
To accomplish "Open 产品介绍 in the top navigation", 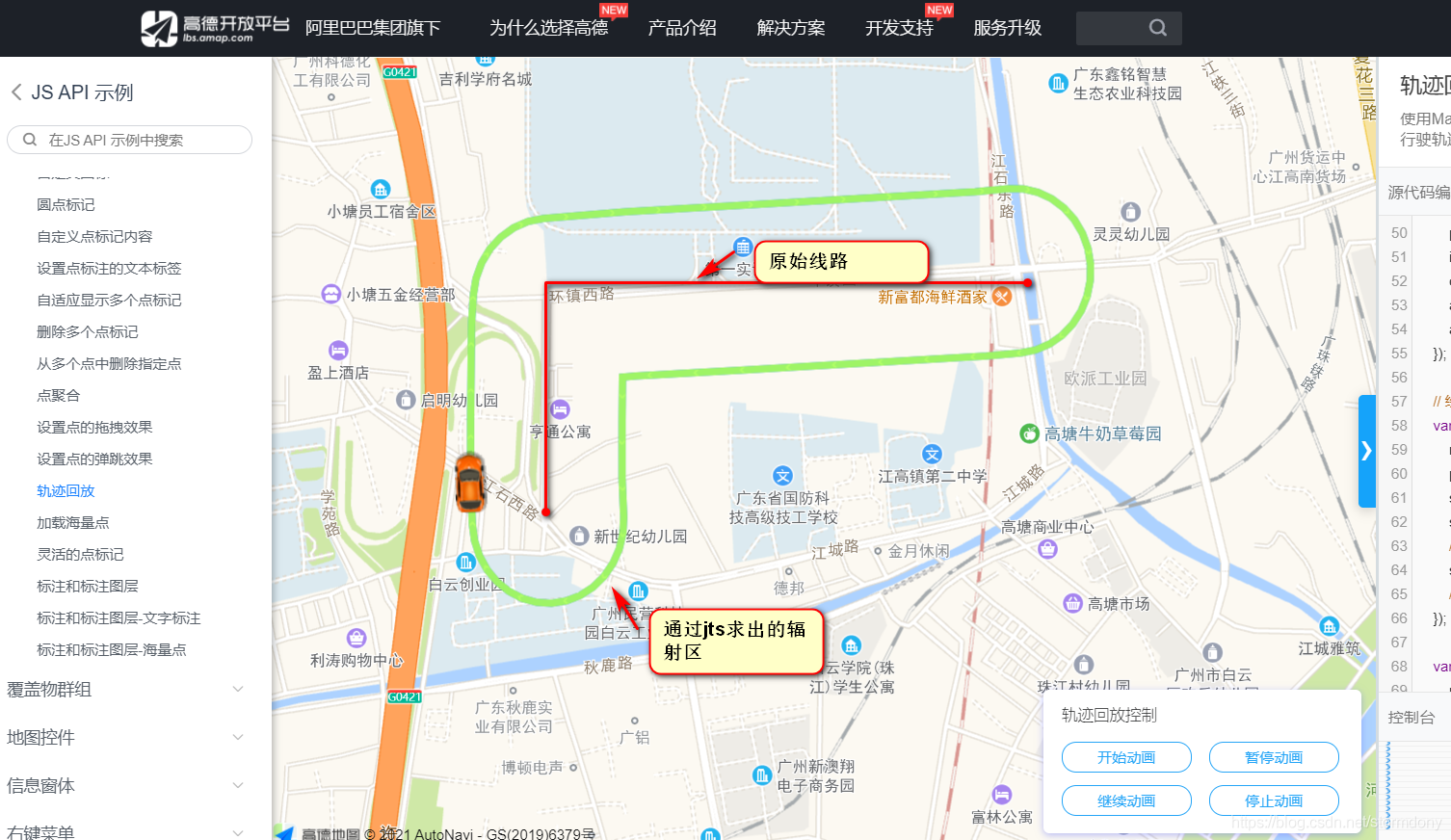I will click(682, 28).
